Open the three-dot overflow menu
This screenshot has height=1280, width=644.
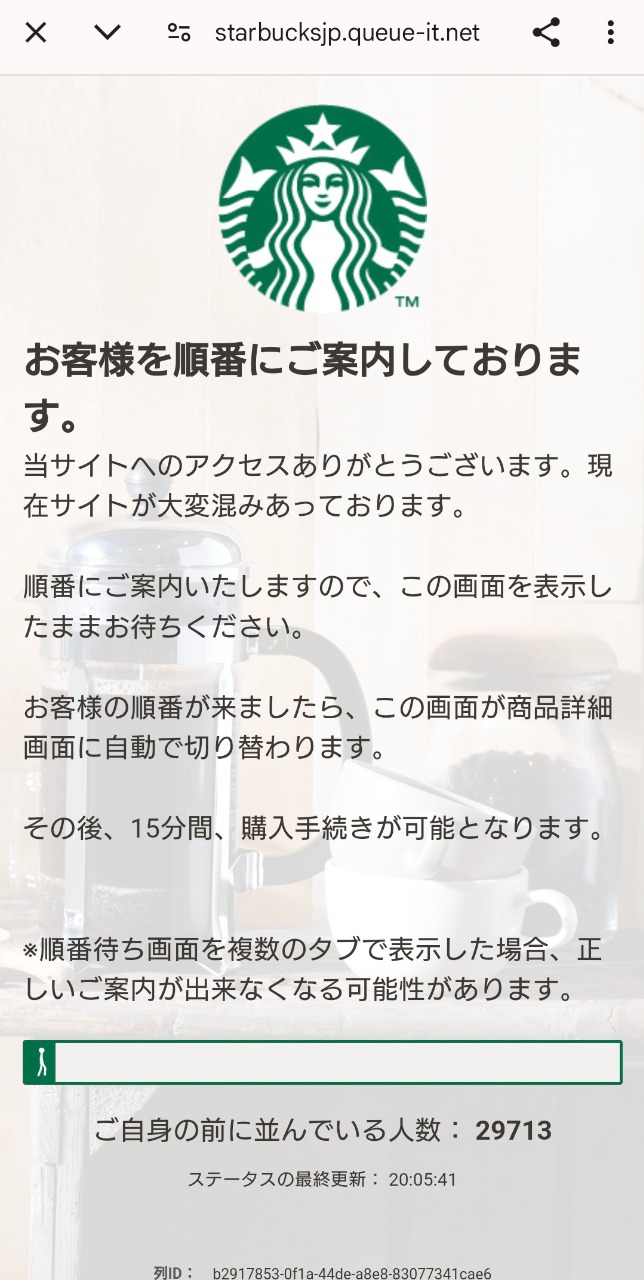(610, 33)
